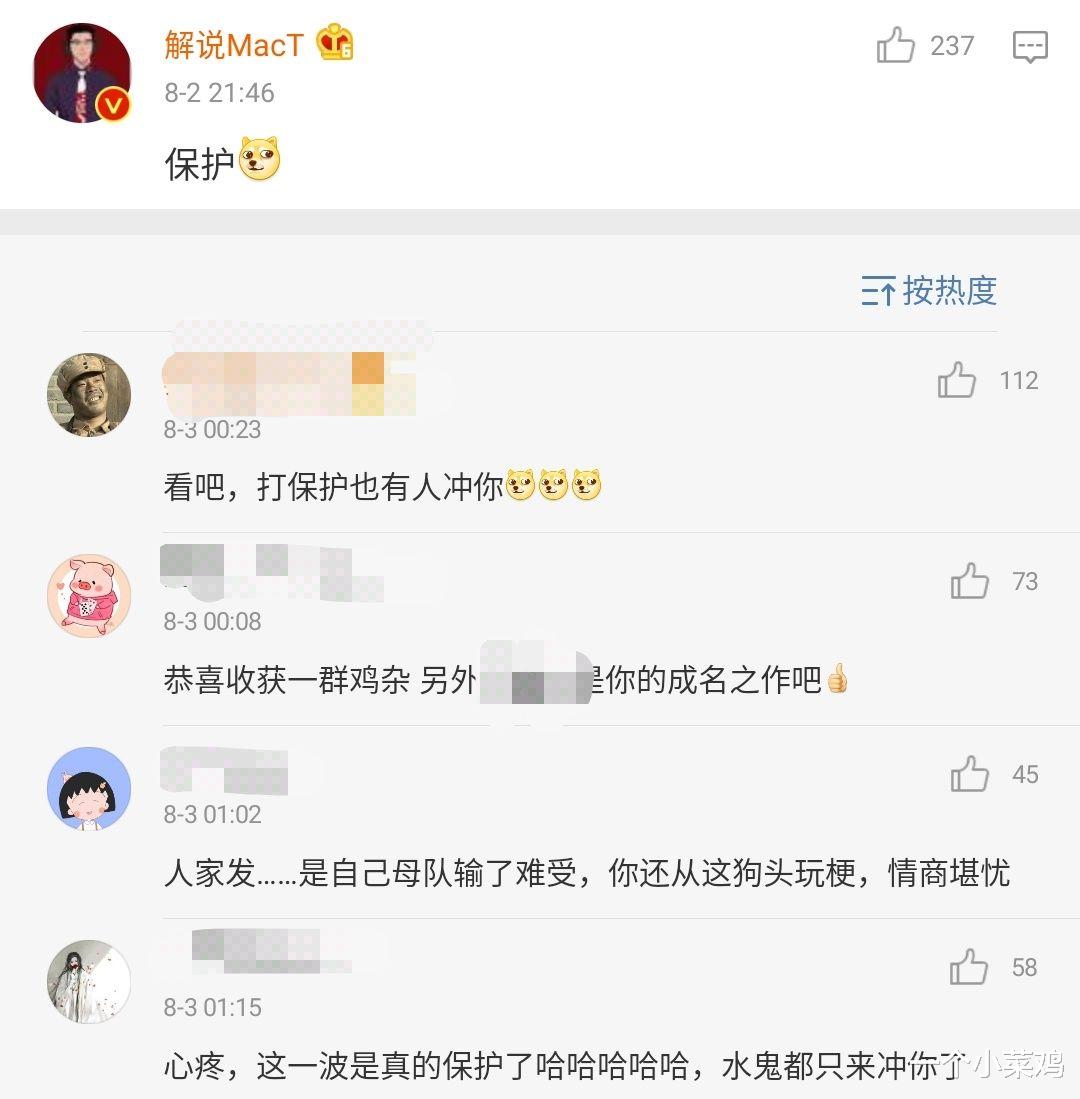The image size is (1080, 1099).
Task: Click the crown membership badge beside 解说MacT
Action: 336,42
